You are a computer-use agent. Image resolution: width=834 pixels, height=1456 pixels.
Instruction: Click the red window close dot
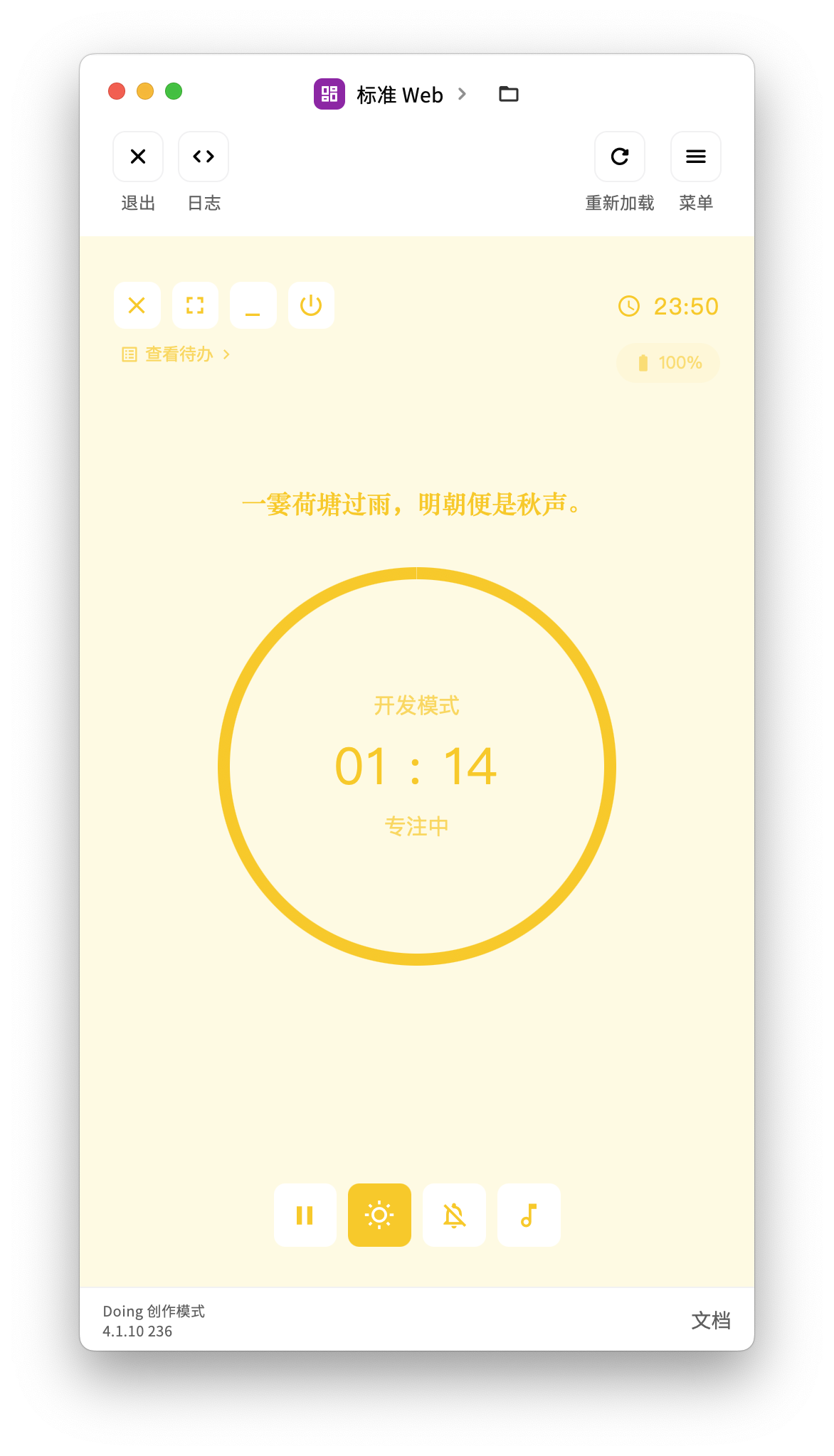coord(117,91)
